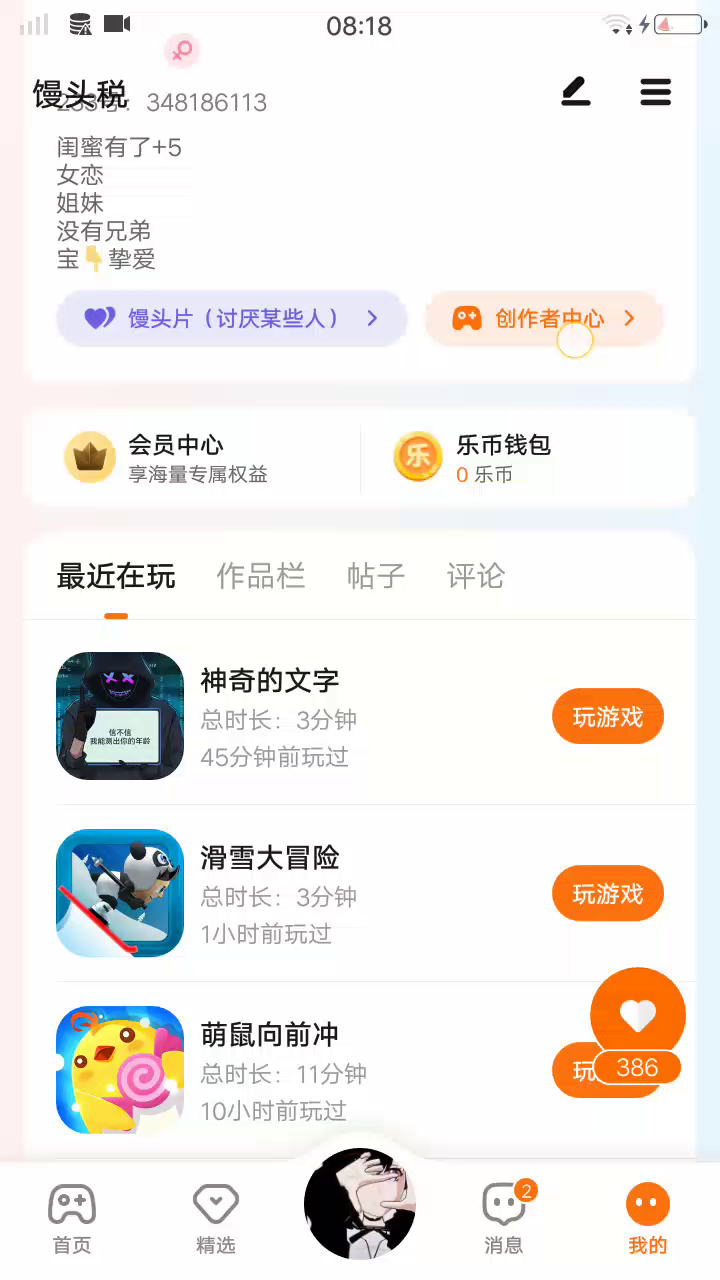Open the 馒头片（讨厌某些人）chip

coord(232,319)
